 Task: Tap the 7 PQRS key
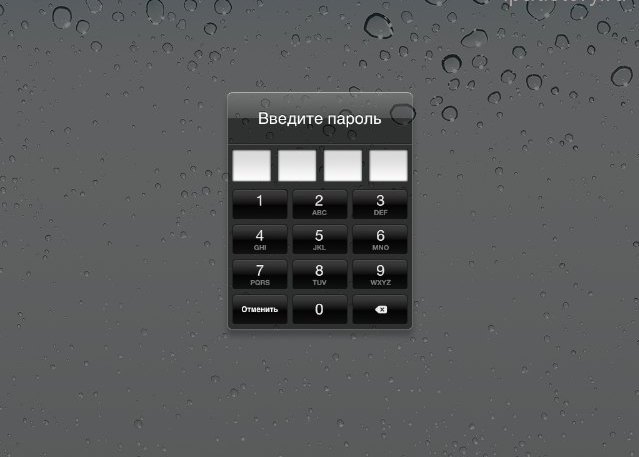pyautogui.click(x=260, y=274)
